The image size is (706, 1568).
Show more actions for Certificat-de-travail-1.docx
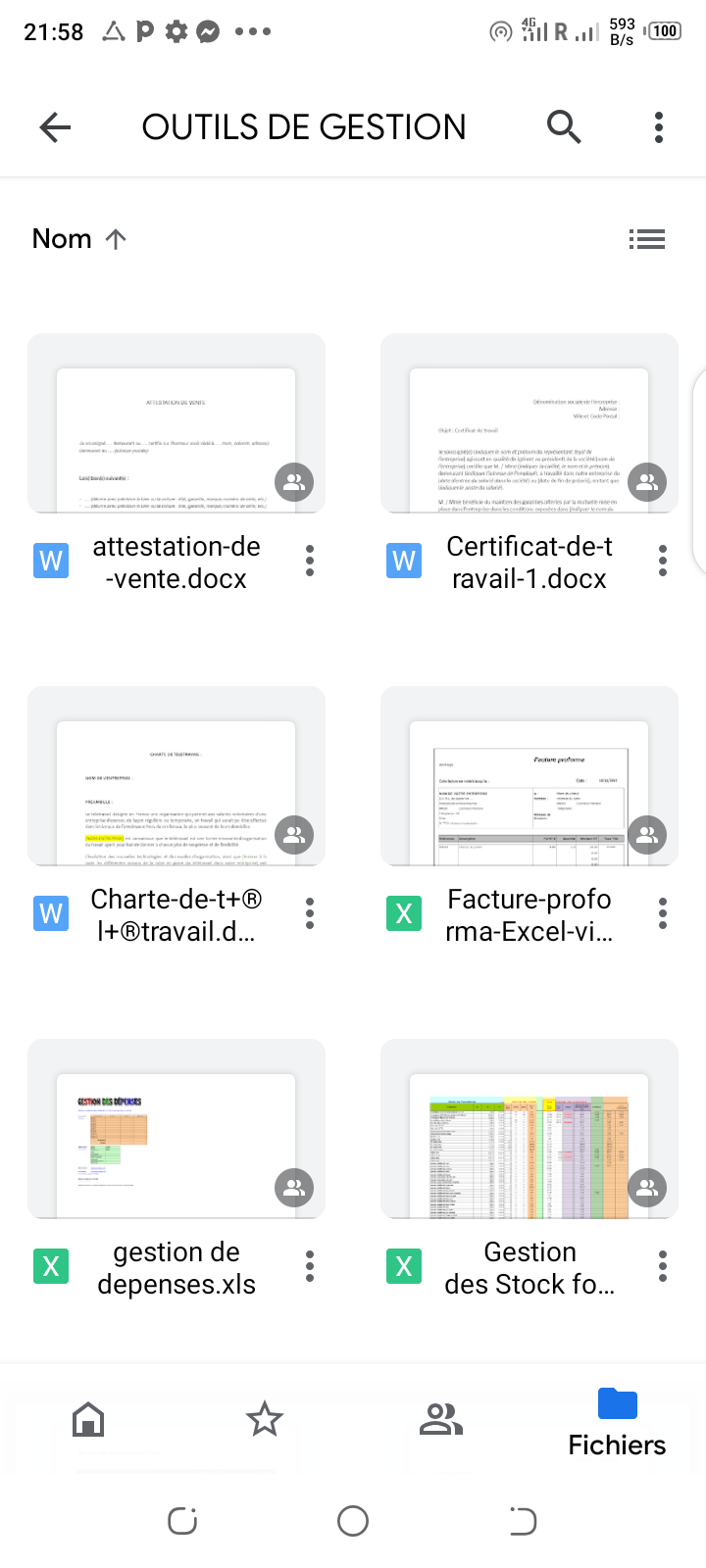(663, 561)
